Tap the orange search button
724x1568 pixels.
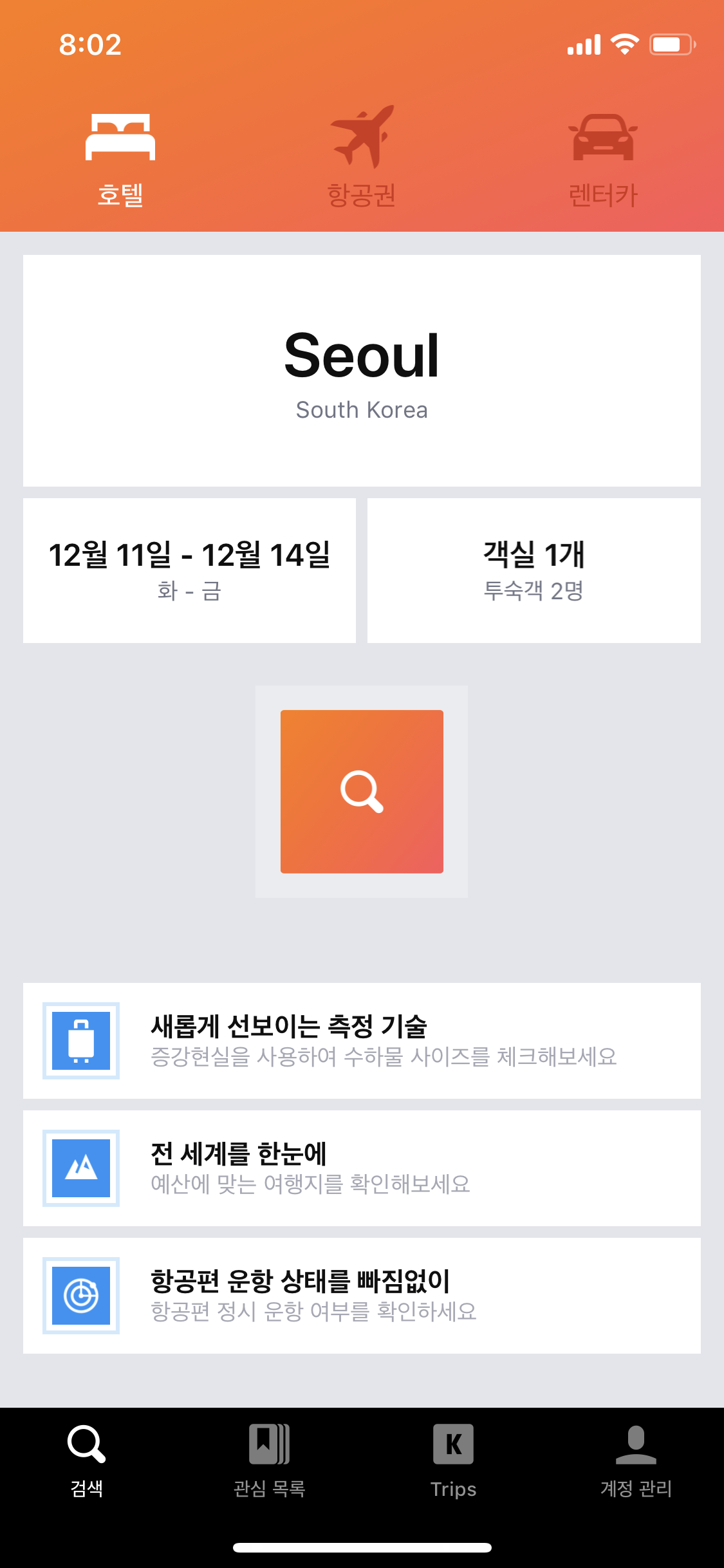click(x=362, y=792)
